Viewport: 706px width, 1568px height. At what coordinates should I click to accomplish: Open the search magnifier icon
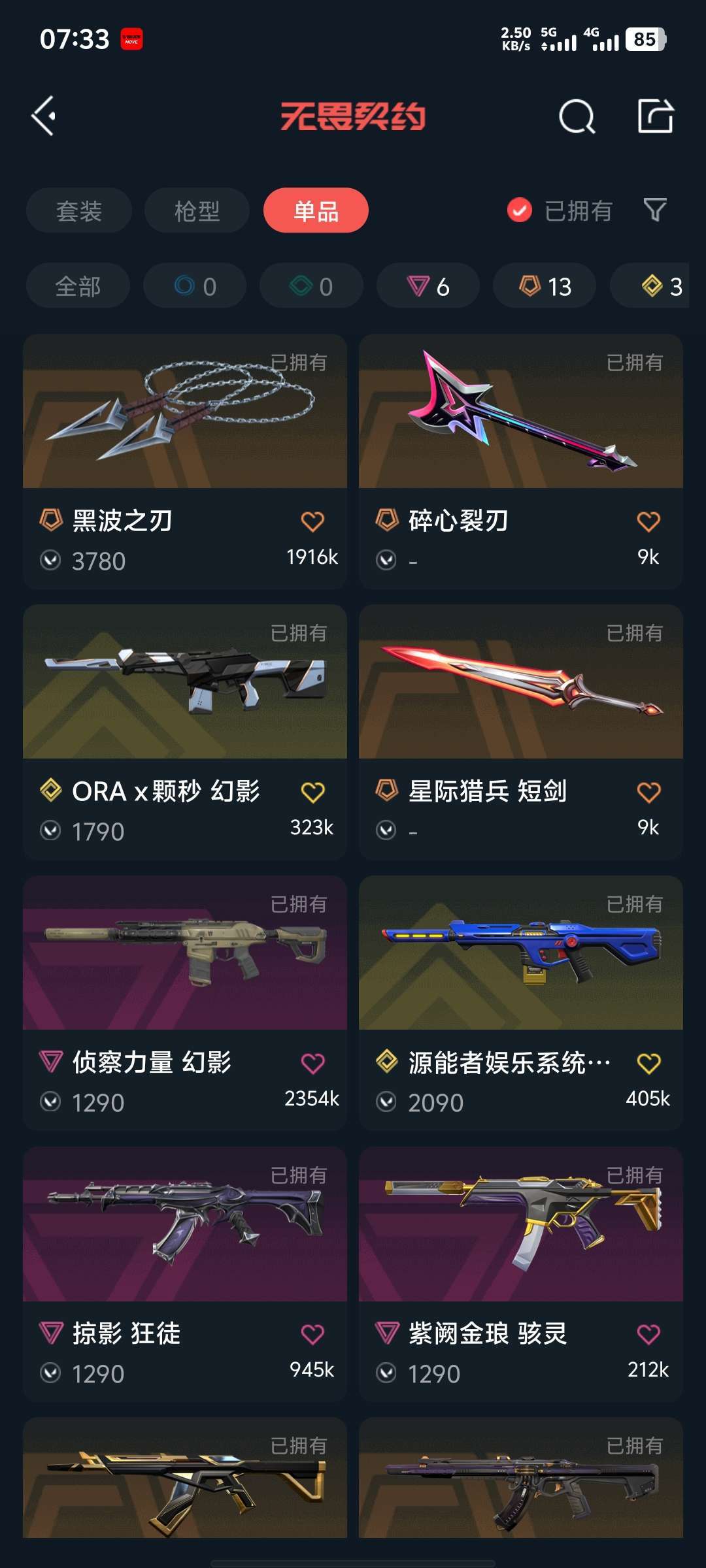[577, 117]
